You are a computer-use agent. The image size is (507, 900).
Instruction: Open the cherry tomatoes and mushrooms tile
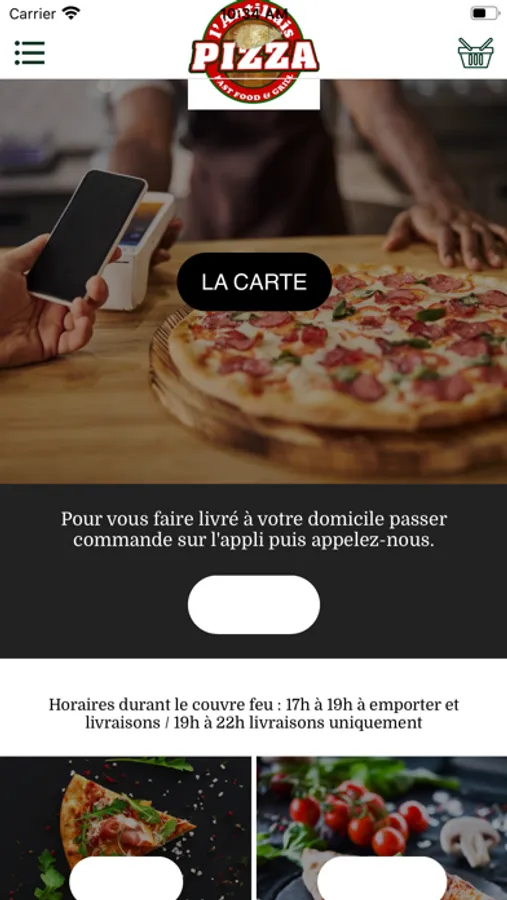pos(382,828)
